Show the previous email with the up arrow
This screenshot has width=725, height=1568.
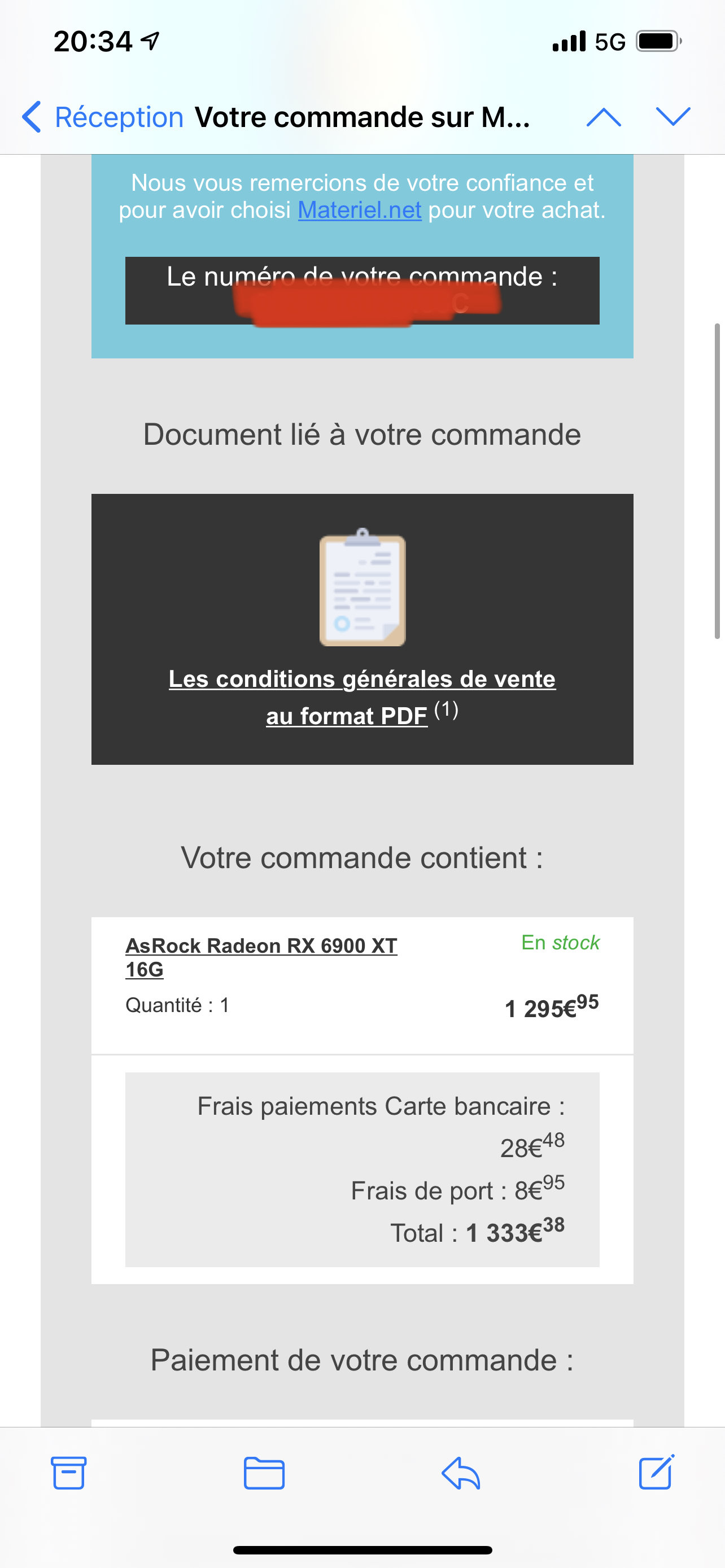click(603, 116)
